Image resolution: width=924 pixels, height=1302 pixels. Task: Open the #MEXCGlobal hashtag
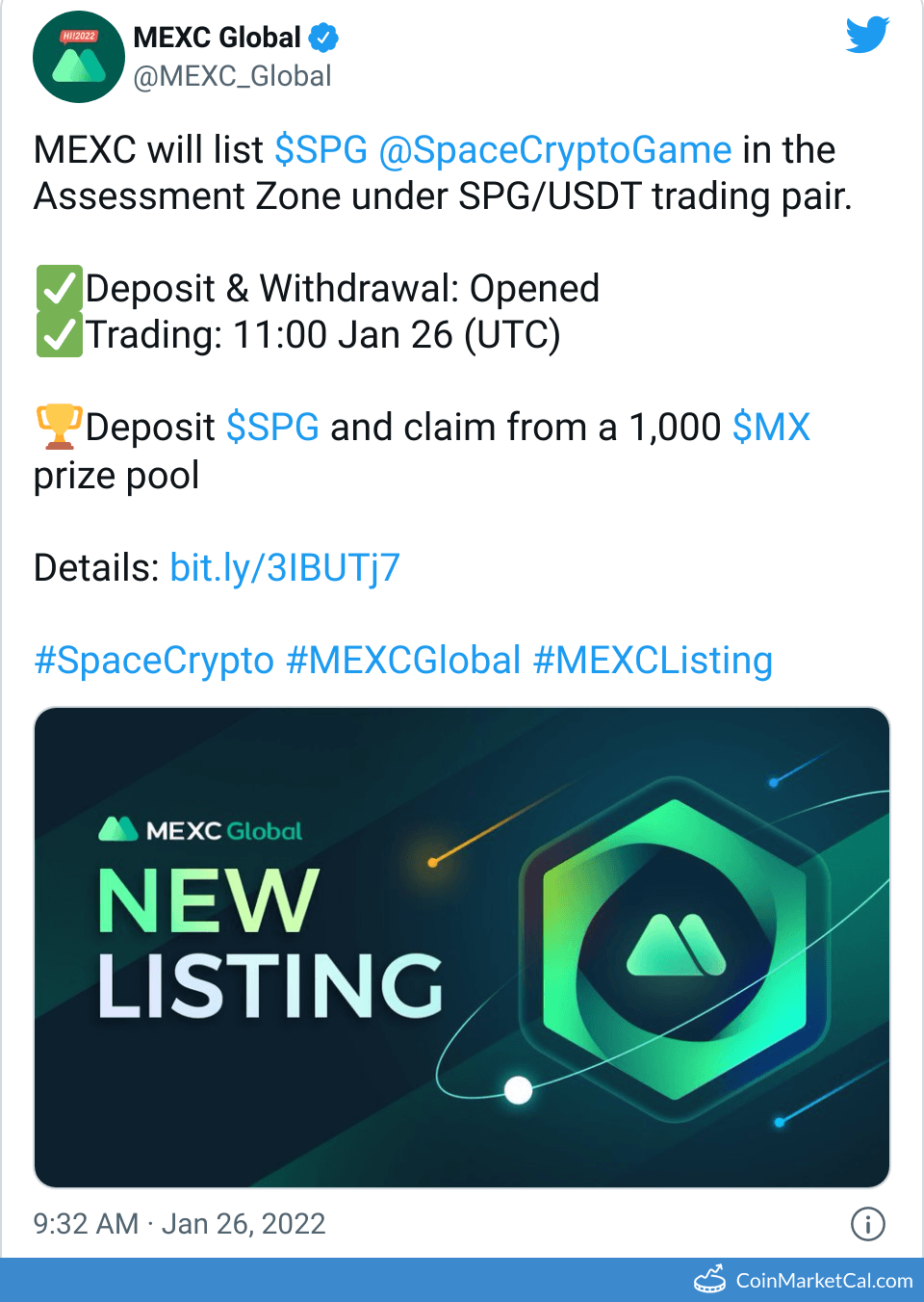[403, 661]
